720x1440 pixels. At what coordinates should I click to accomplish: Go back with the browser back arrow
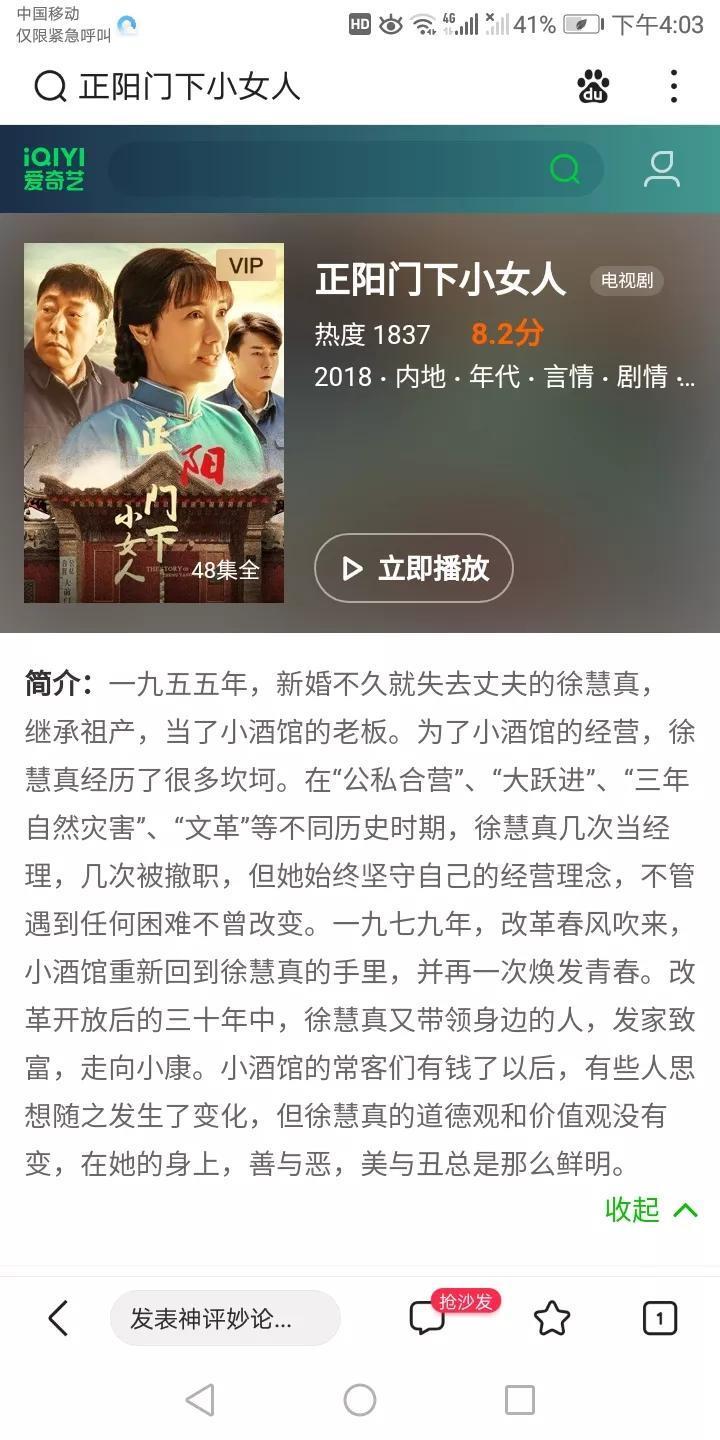point(58,1318)
